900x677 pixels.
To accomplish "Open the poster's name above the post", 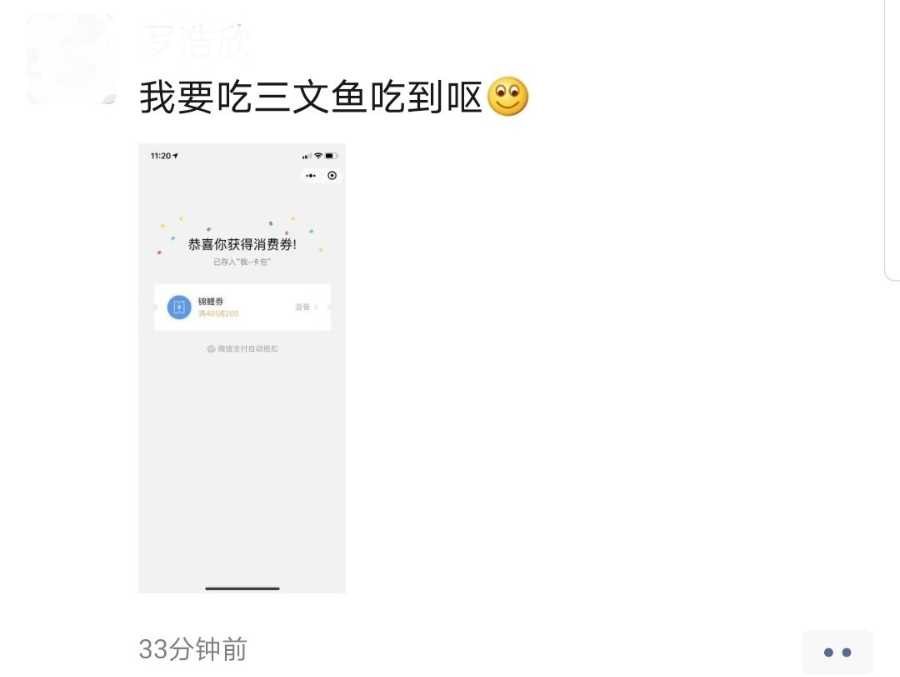I will tap(196, 42).
